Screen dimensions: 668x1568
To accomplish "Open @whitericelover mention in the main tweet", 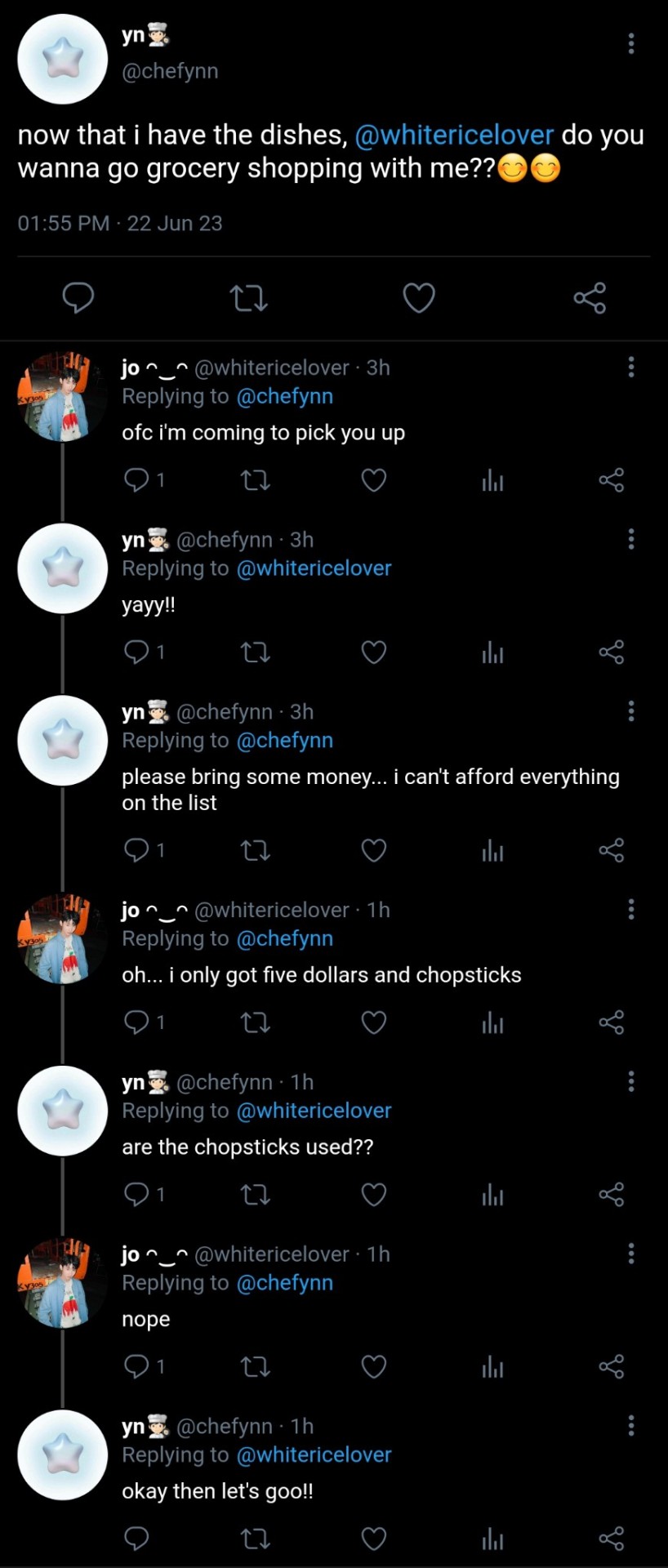I will pyautogui.click(x=454, y=135).
